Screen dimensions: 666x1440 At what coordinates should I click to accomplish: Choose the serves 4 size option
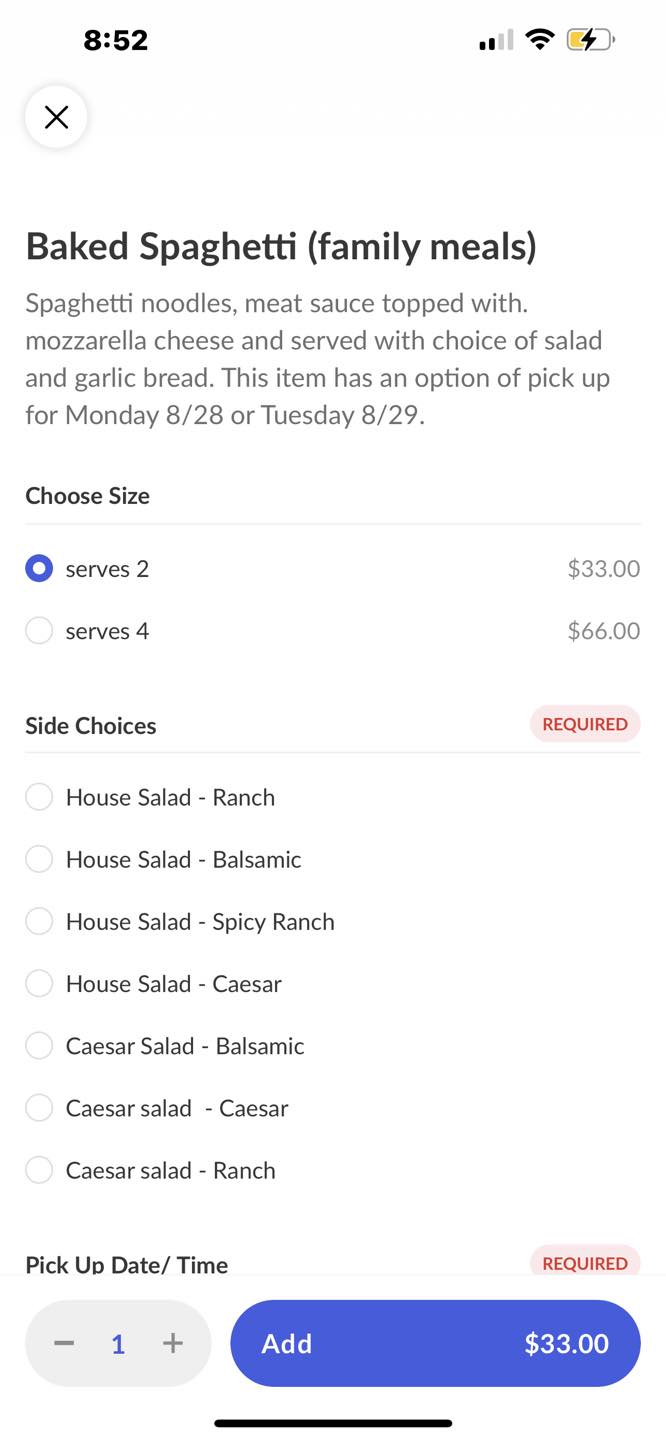pyautogui.click(x=39, y=631)
